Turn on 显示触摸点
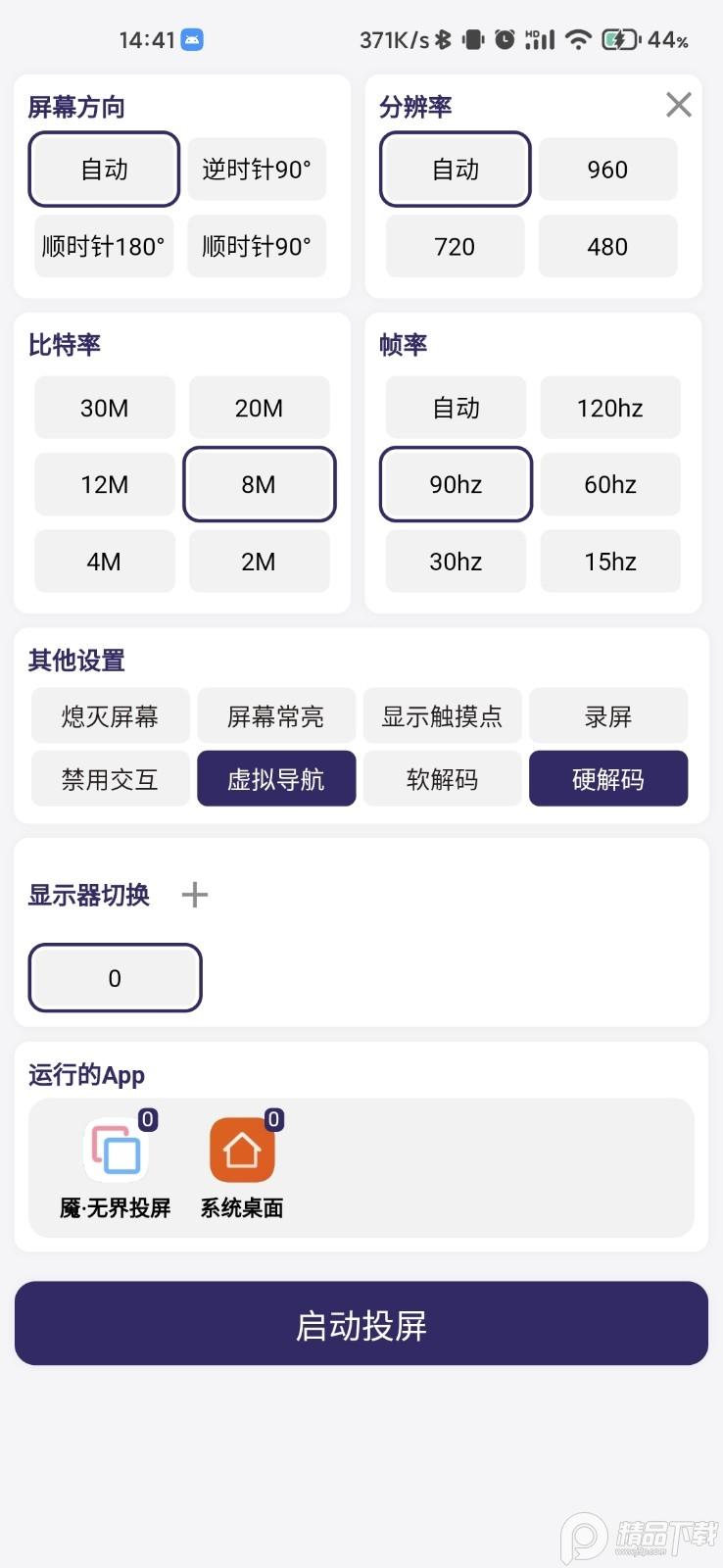Viewport: 723px width, 1568px height. [x=442, y=717]
